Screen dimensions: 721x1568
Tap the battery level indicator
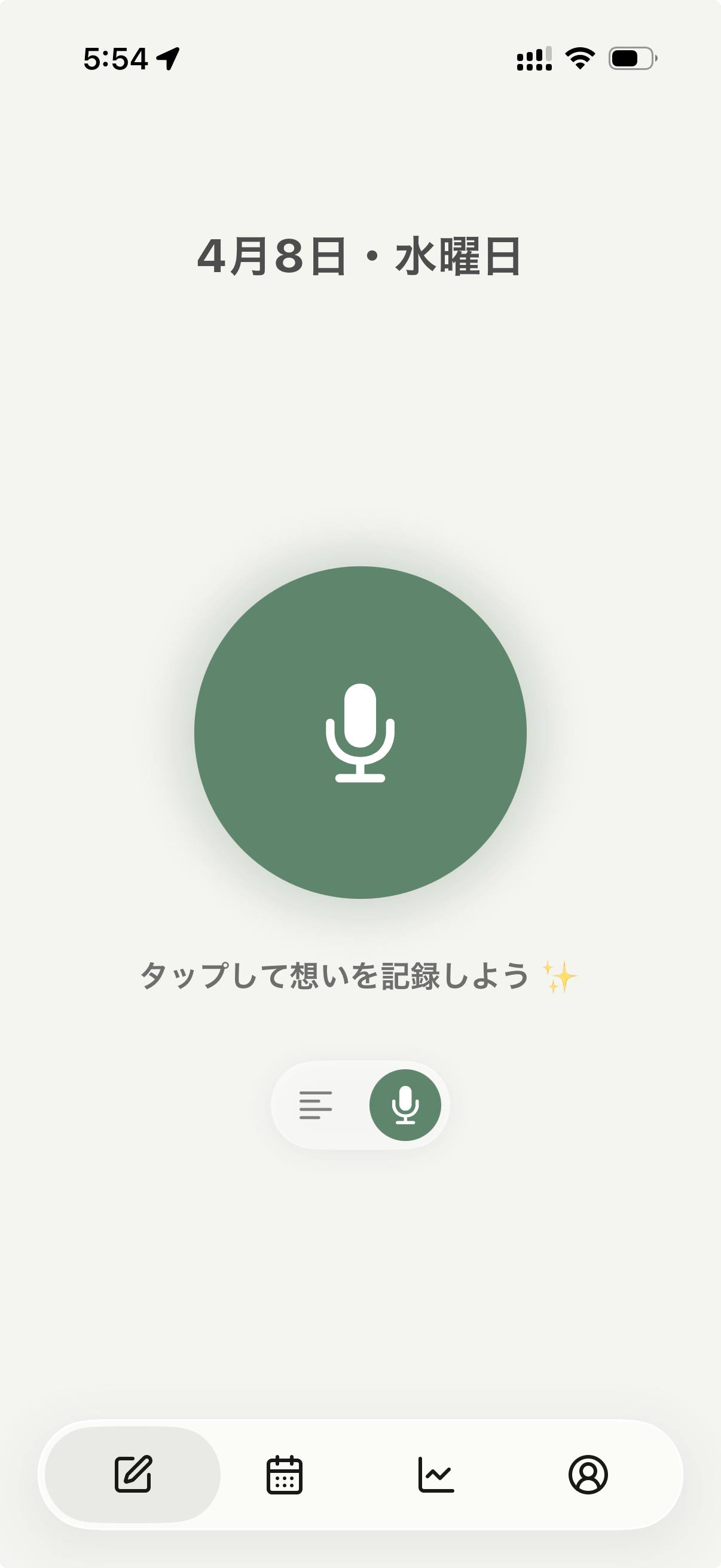[633, 58]
